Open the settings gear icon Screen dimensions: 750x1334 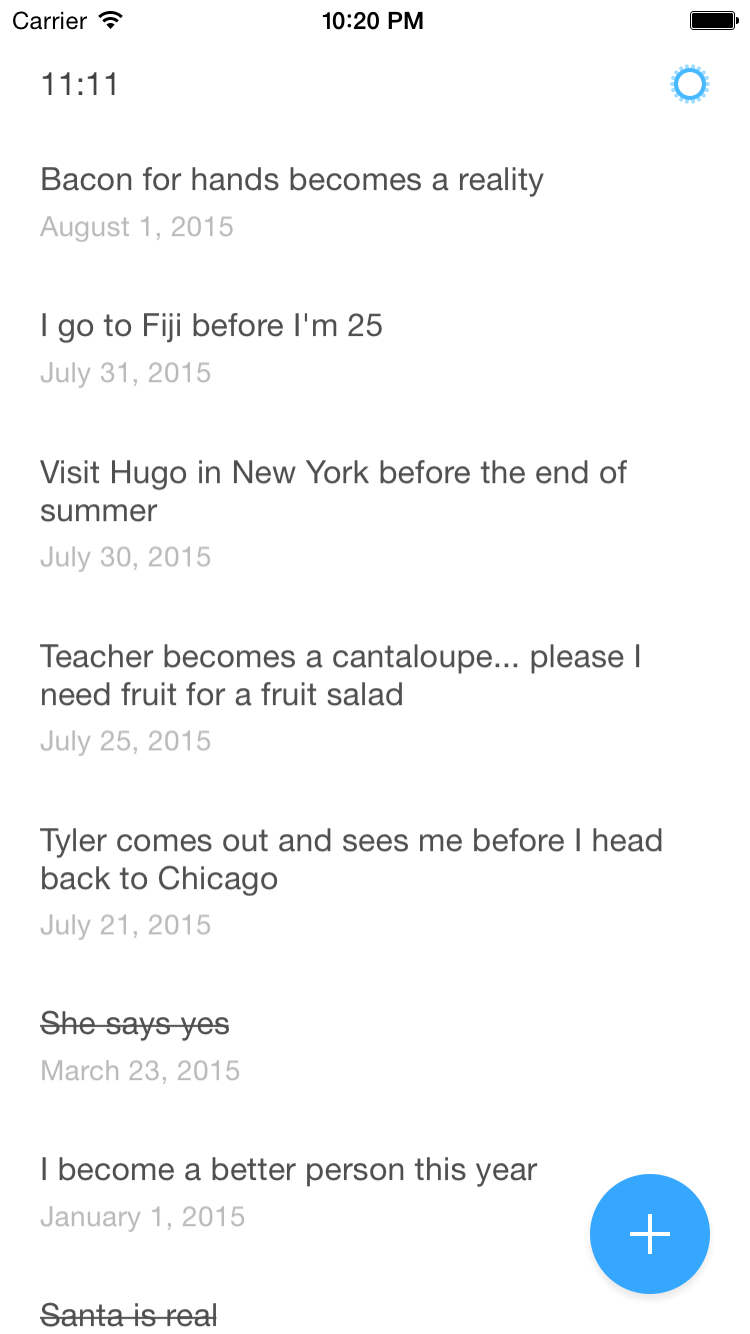tap(689, 85)
